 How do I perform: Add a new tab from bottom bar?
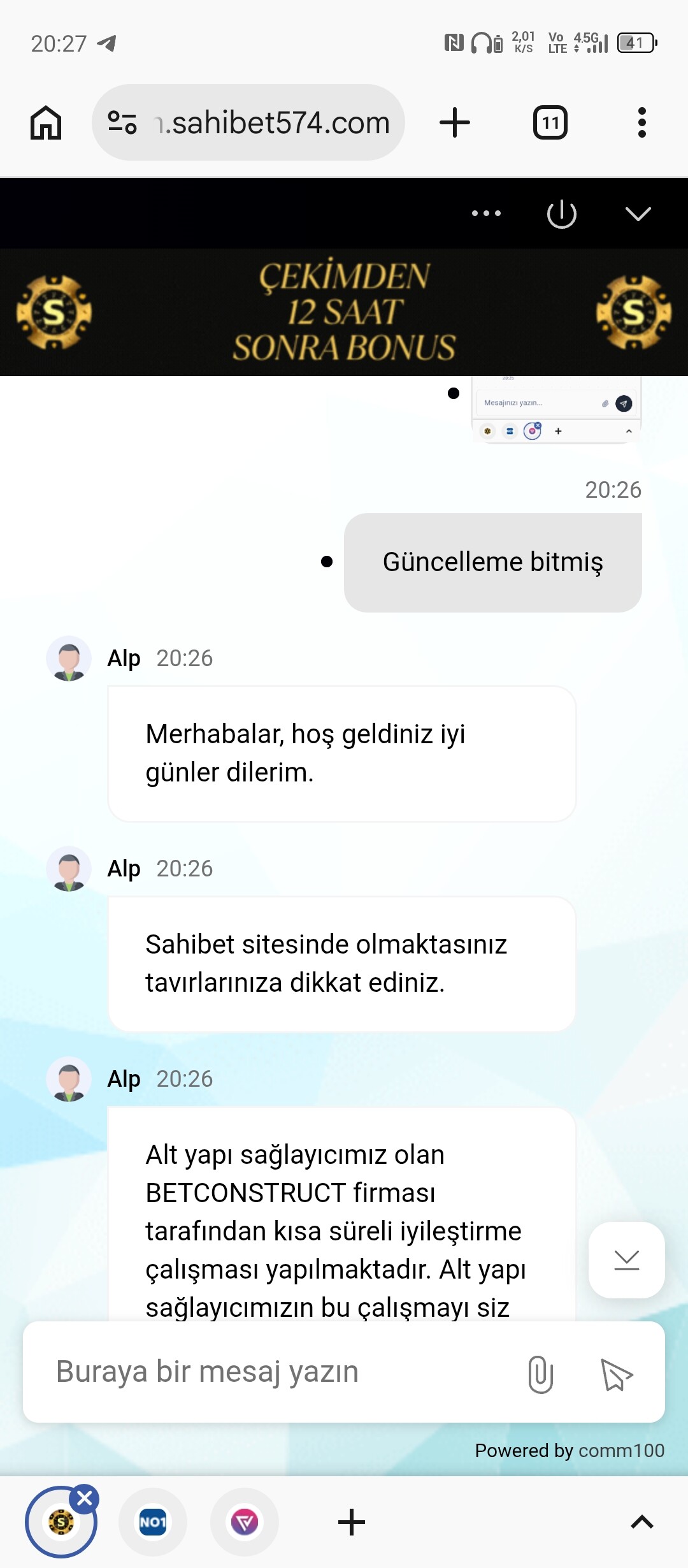tap(351, 1522)
